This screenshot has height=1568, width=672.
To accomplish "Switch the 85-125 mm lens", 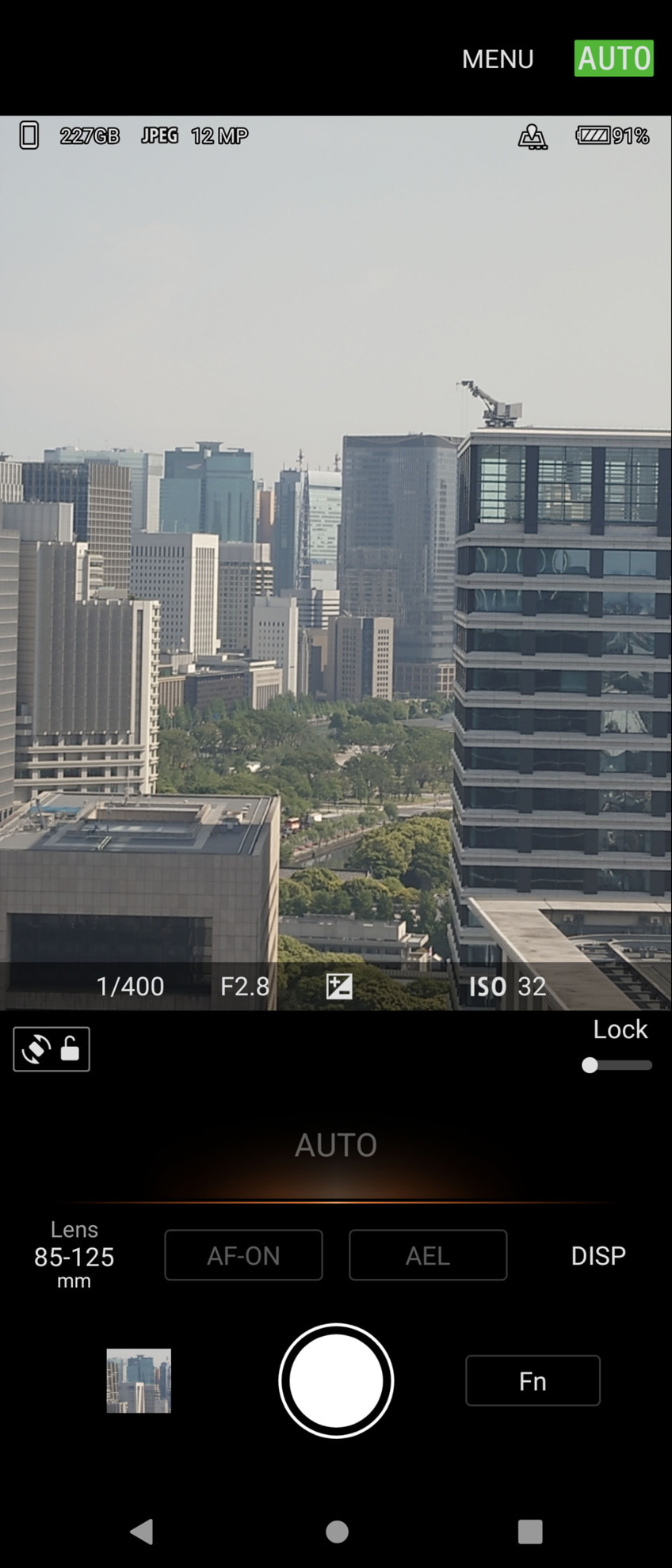I will point(74,1255).
